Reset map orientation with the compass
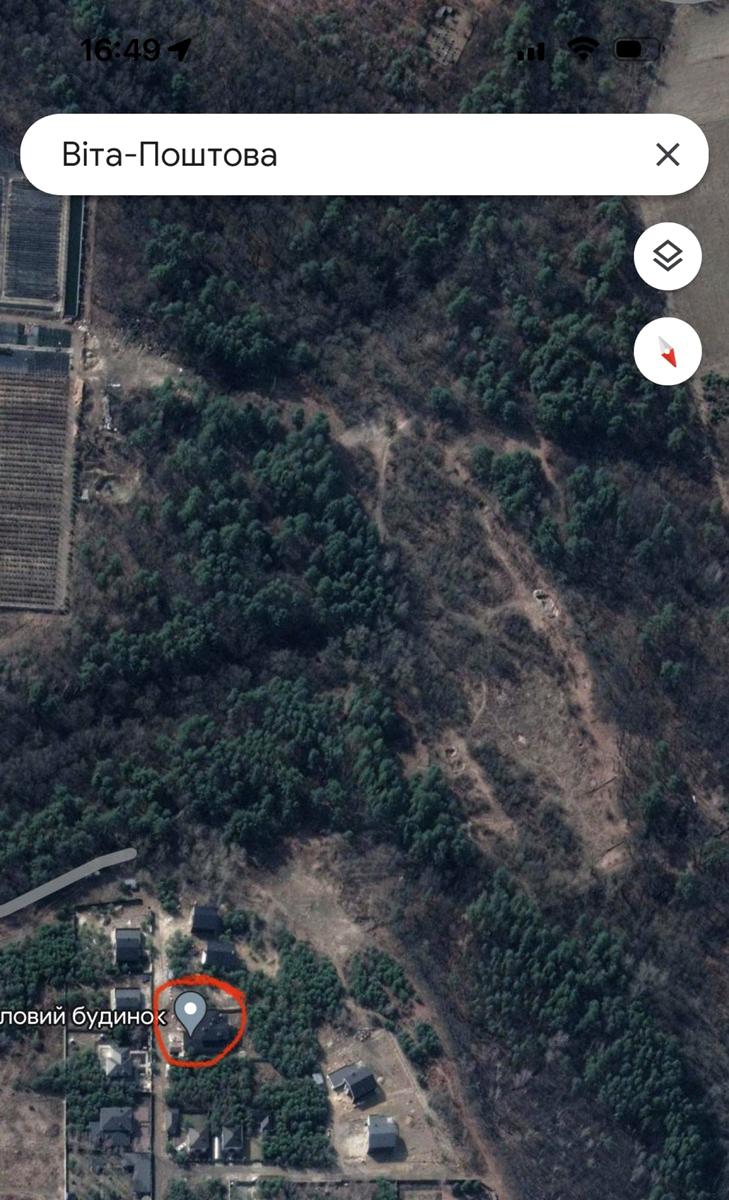 (x=667, y=351)
